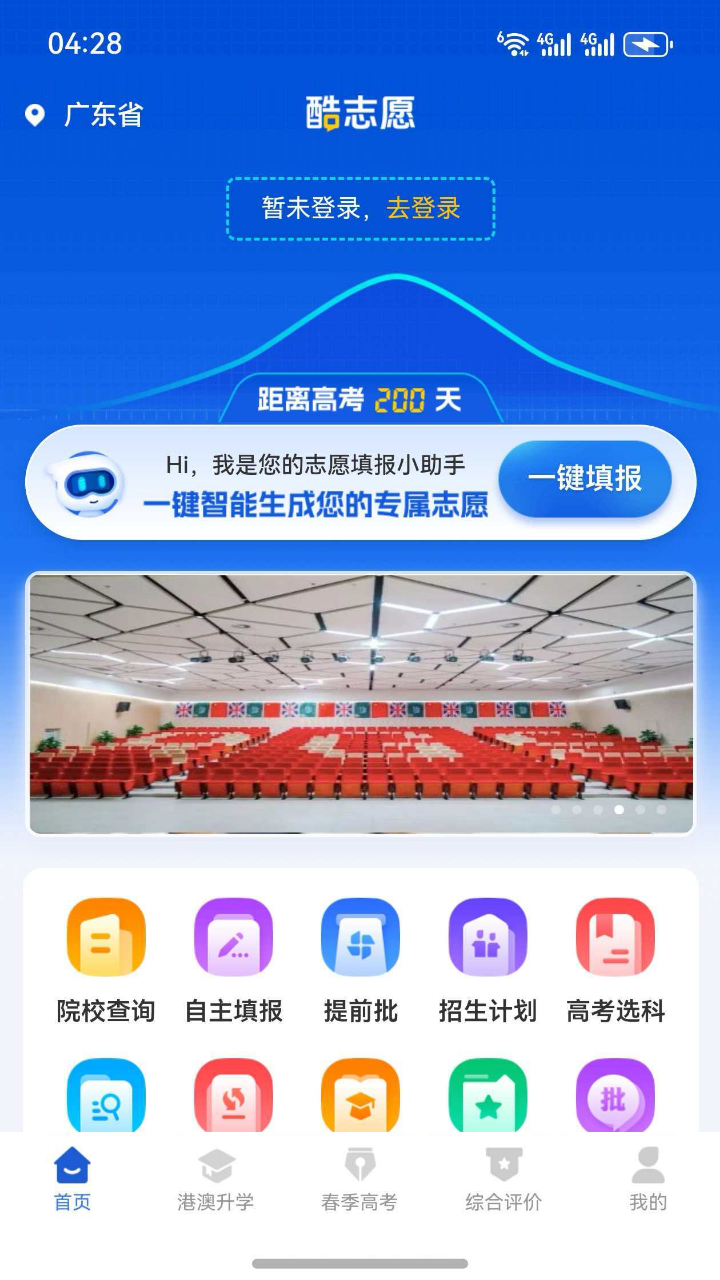This screenshot has height=1280, width=720.
Task: Tap the 一键填报 button
Action: (585, 479)
